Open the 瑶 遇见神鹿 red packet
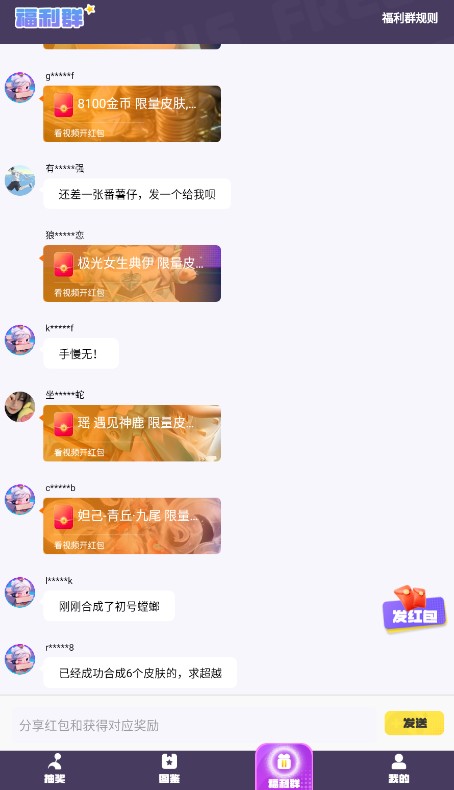The width and height of the screenshot is (454, 790). (x=132, y=433)
